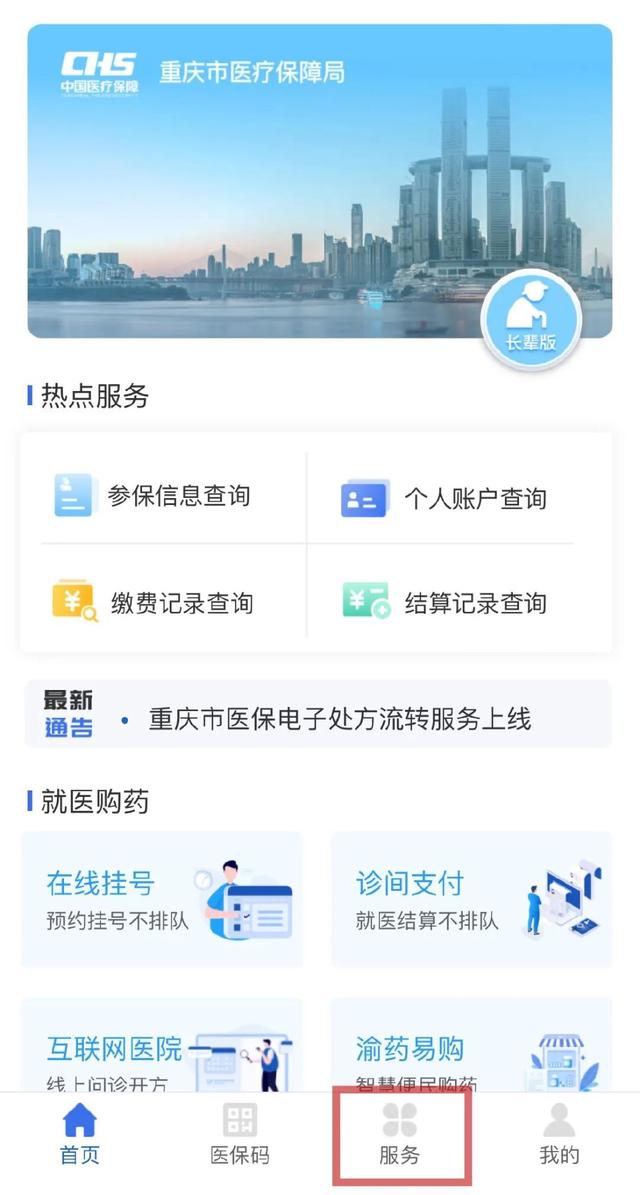Switch to the 医保码 tab
The height and width of the screenshot is (1195, 640).
tap(240, 1133)
